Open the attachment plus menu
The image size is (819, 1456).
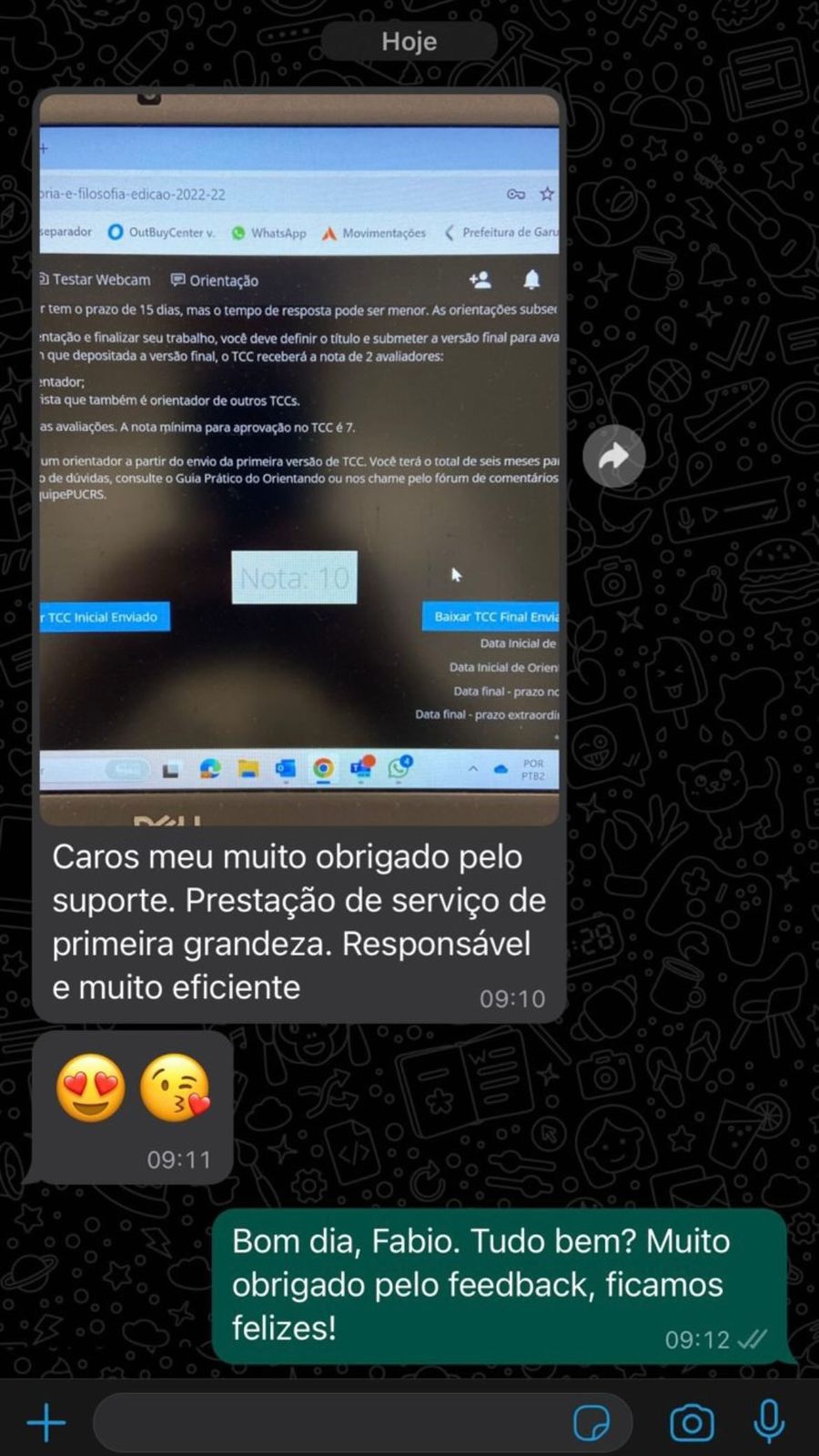(x=46, y=1422)
